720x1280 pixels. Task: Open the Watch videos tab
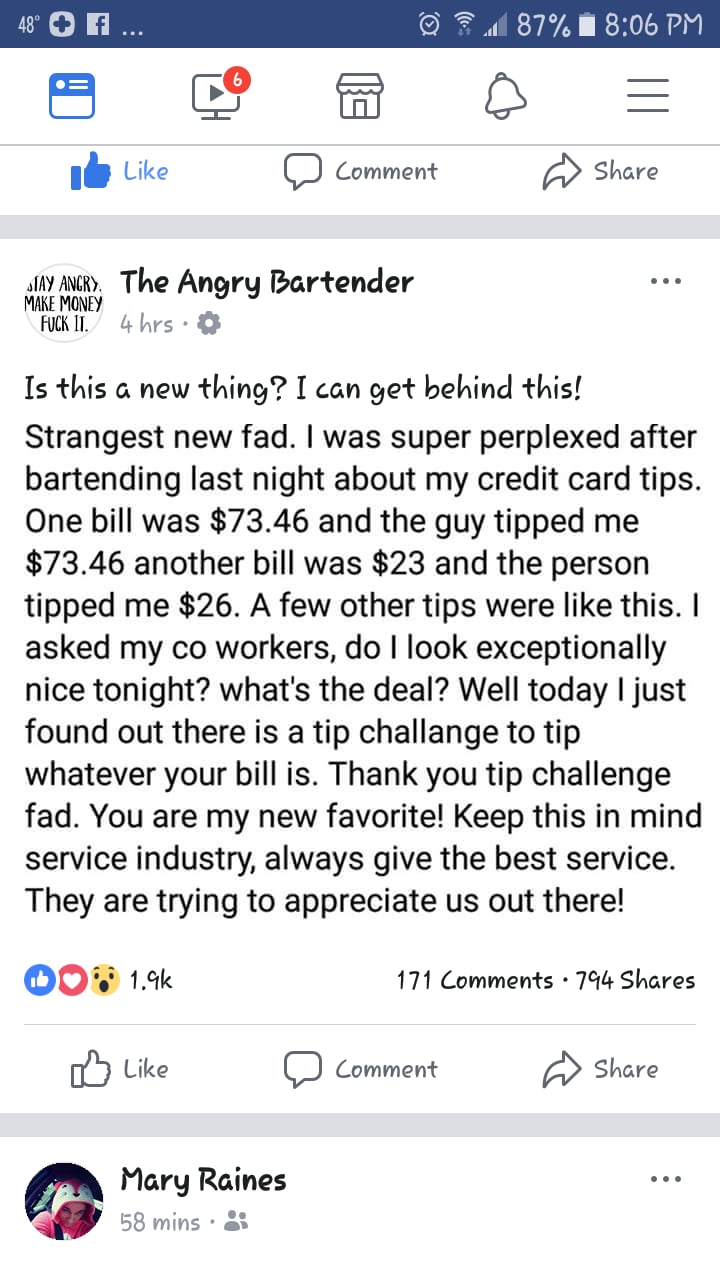[216, 96]
